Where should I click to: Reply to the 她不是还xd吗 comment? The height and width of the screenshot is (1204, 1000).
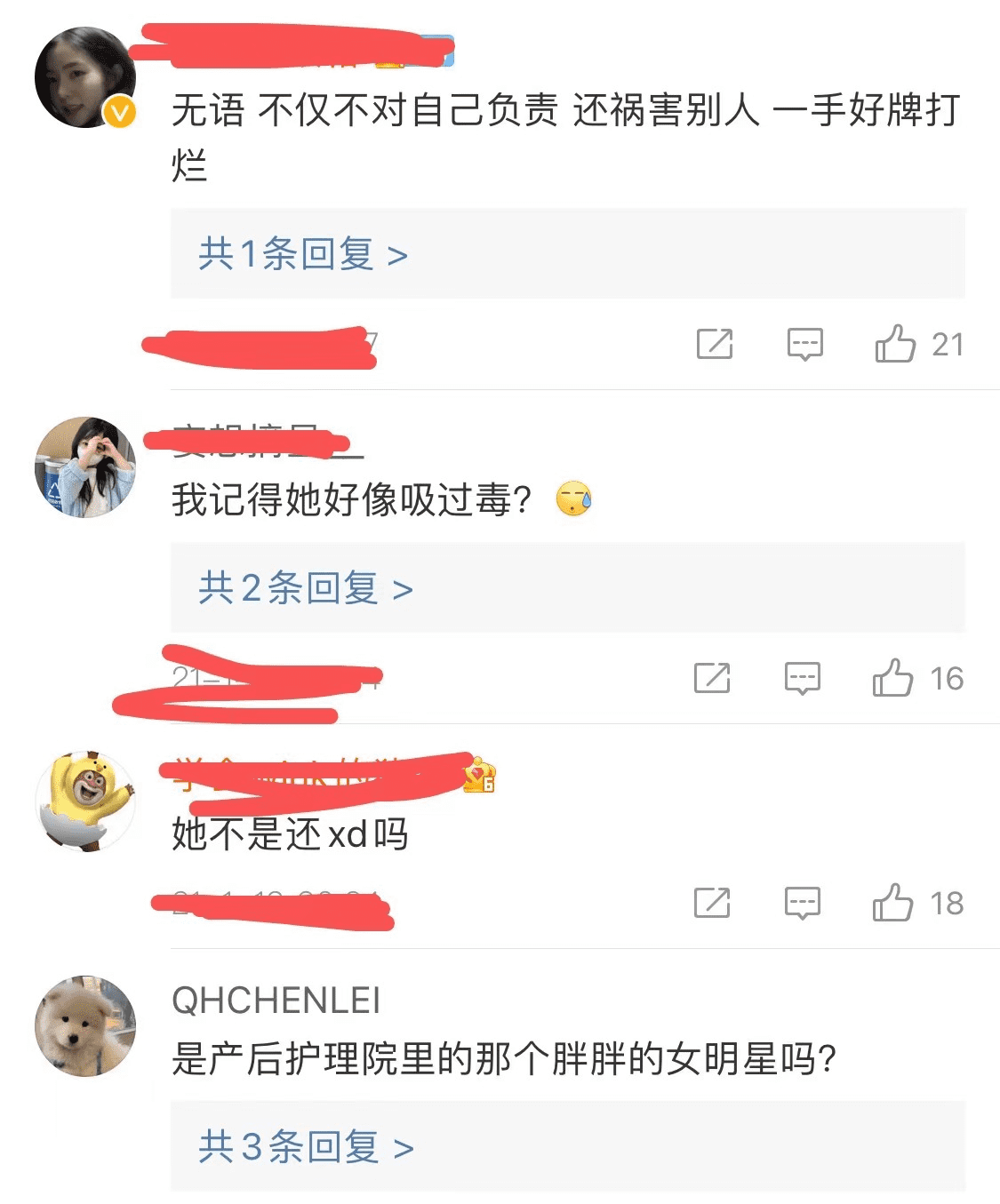pos(802,903)
